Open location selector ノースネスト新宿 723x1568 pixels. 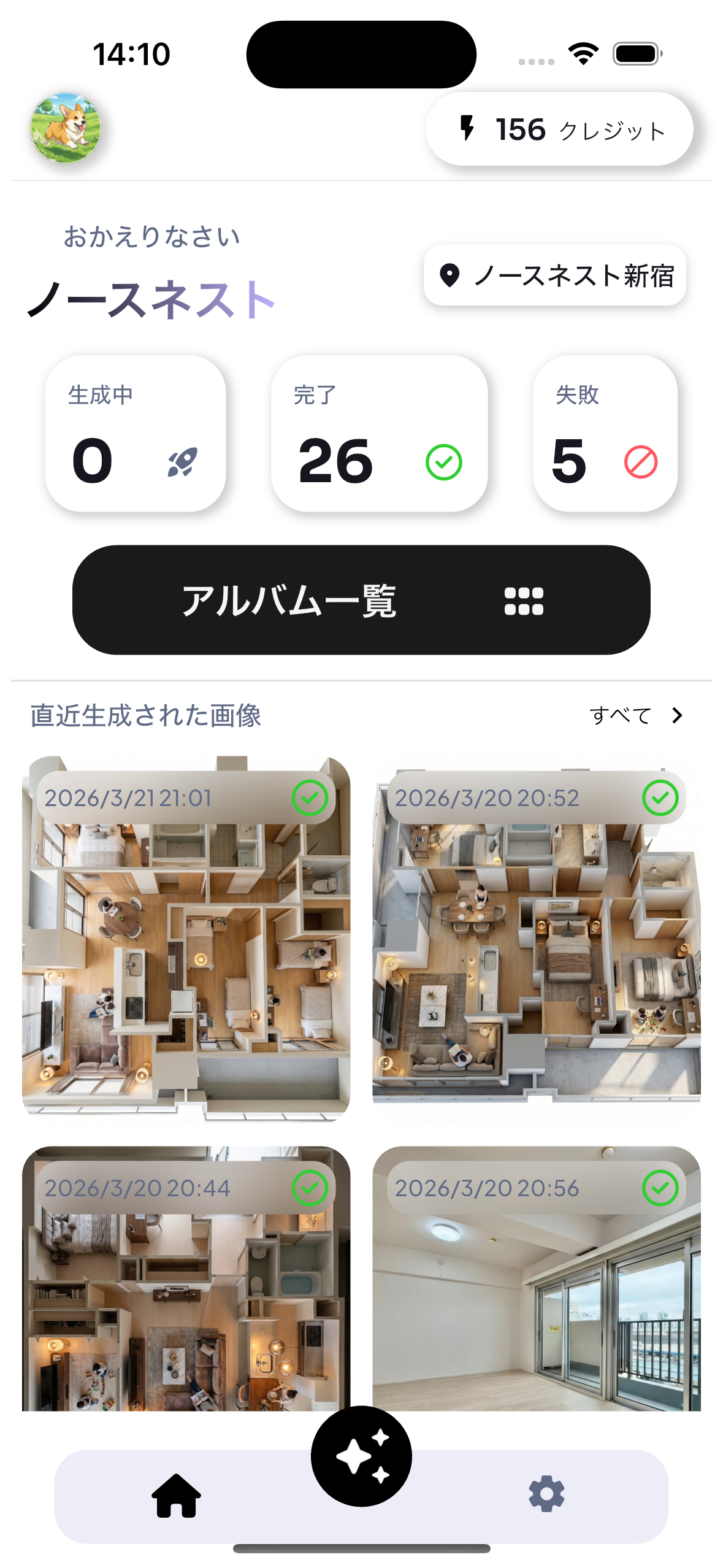pos(555,276)
